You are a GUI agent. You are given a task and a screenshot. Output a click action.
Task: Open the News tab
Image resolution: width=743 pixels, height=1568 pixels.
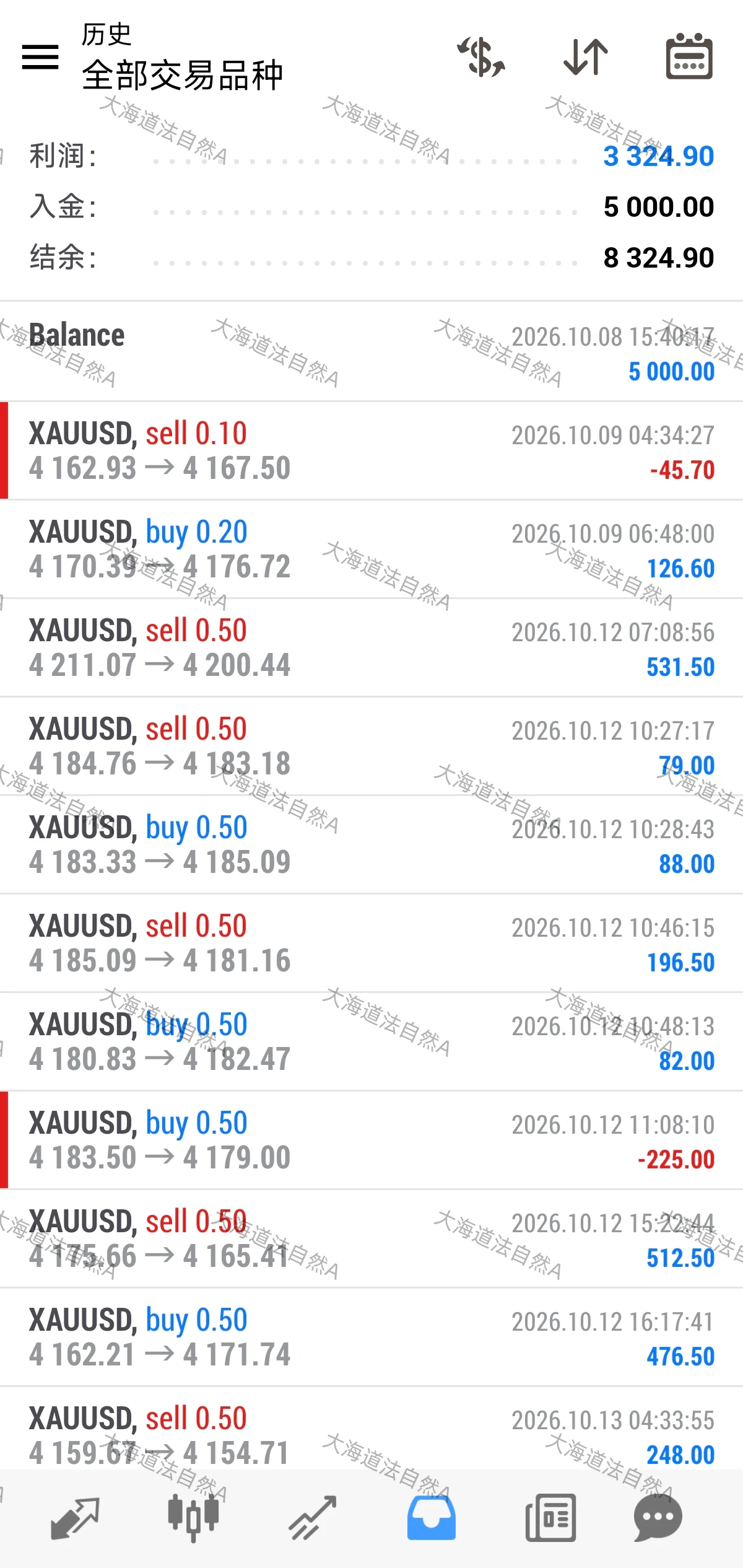coord(550,1518)
